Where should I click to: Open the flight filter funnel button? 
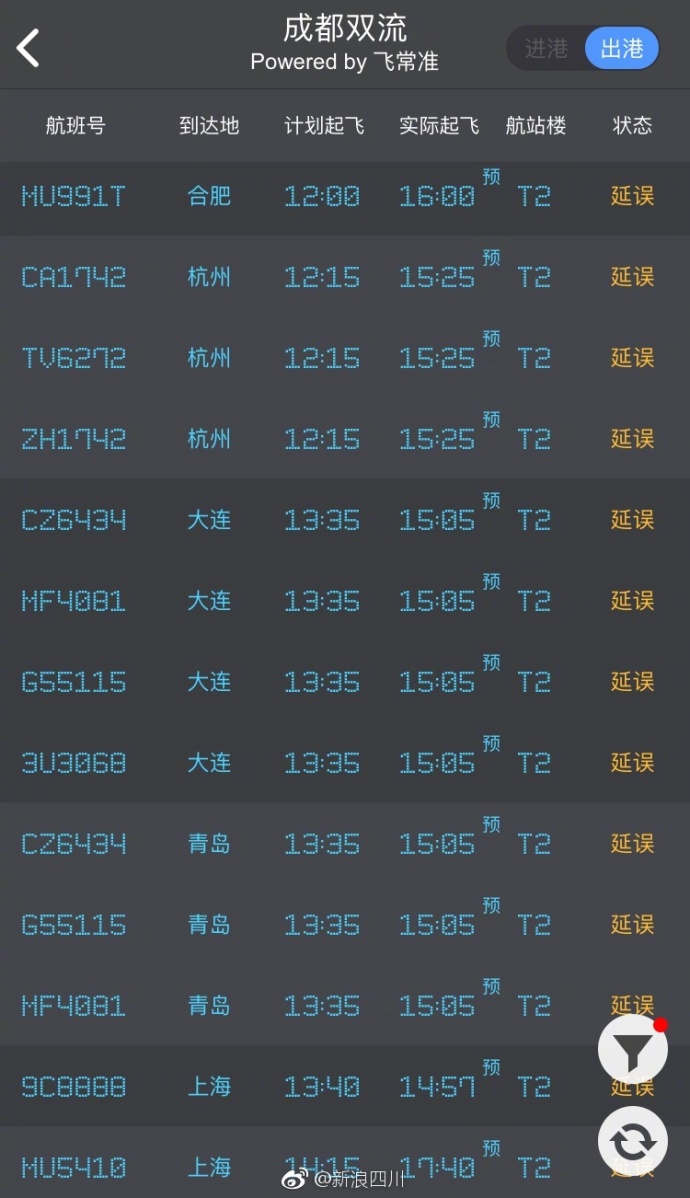(633, 1051)
